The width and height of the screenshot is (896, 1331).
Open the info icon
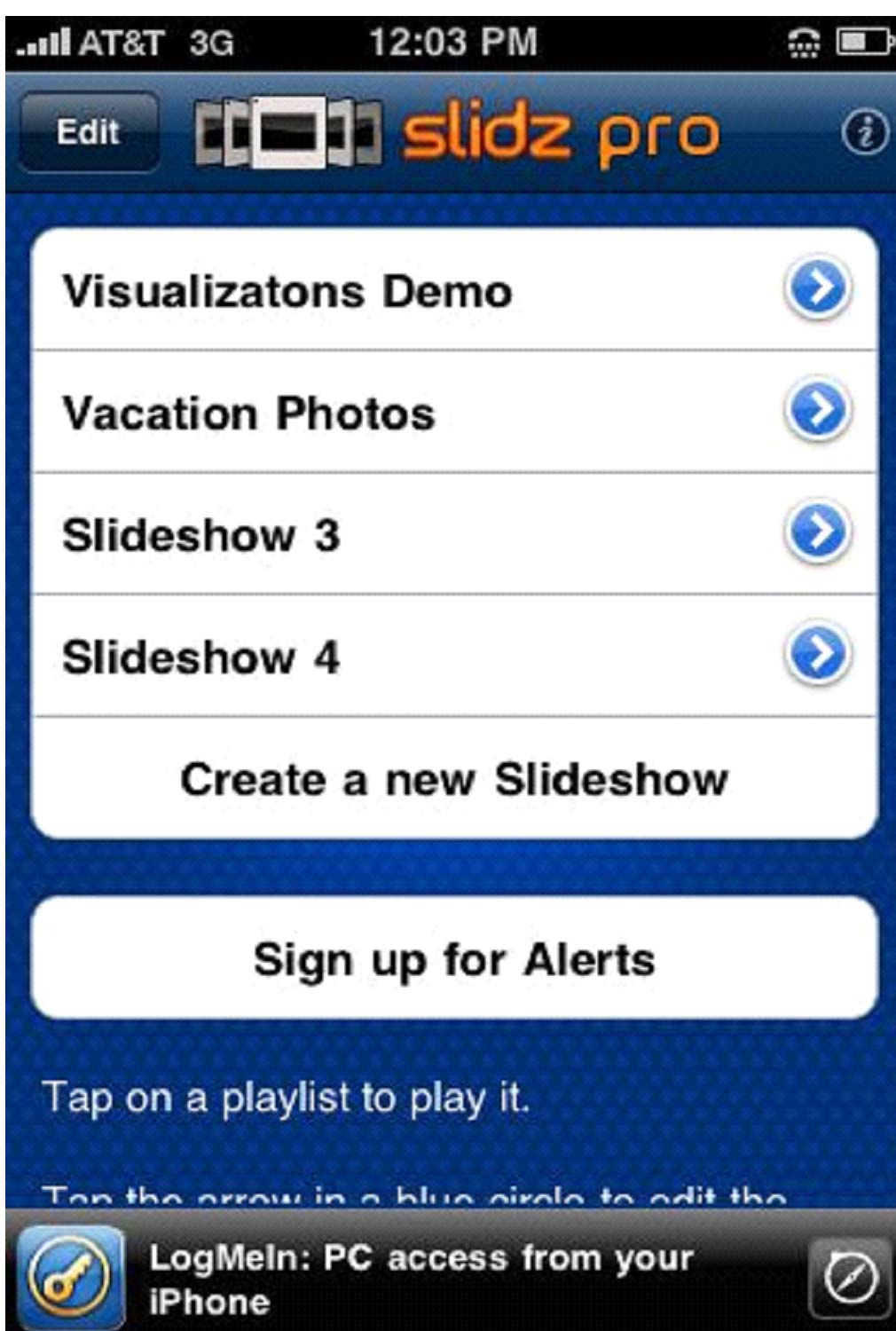click(x=863, y=133)
